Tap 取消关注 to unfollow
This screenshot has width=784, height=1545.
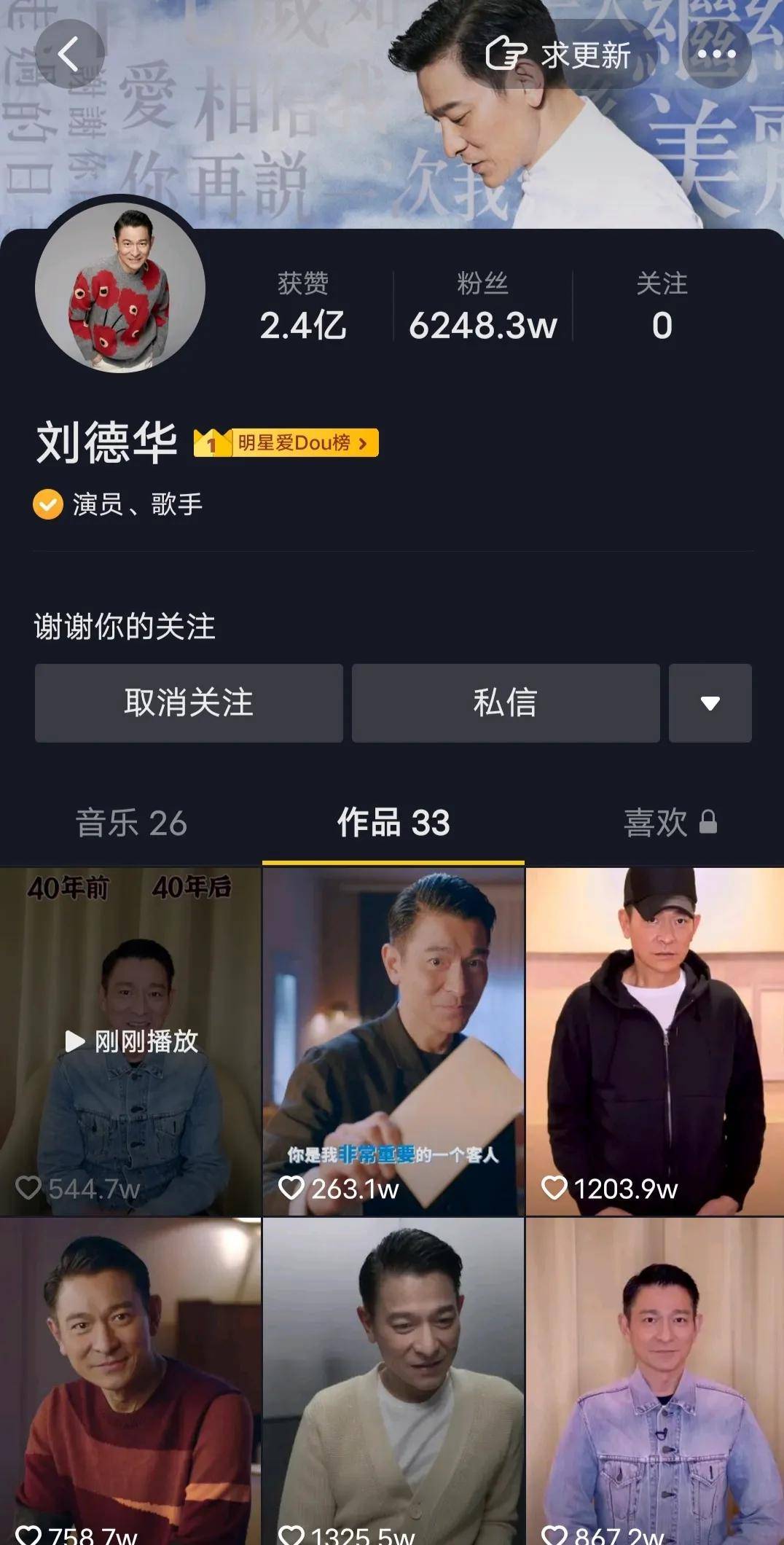189,703
